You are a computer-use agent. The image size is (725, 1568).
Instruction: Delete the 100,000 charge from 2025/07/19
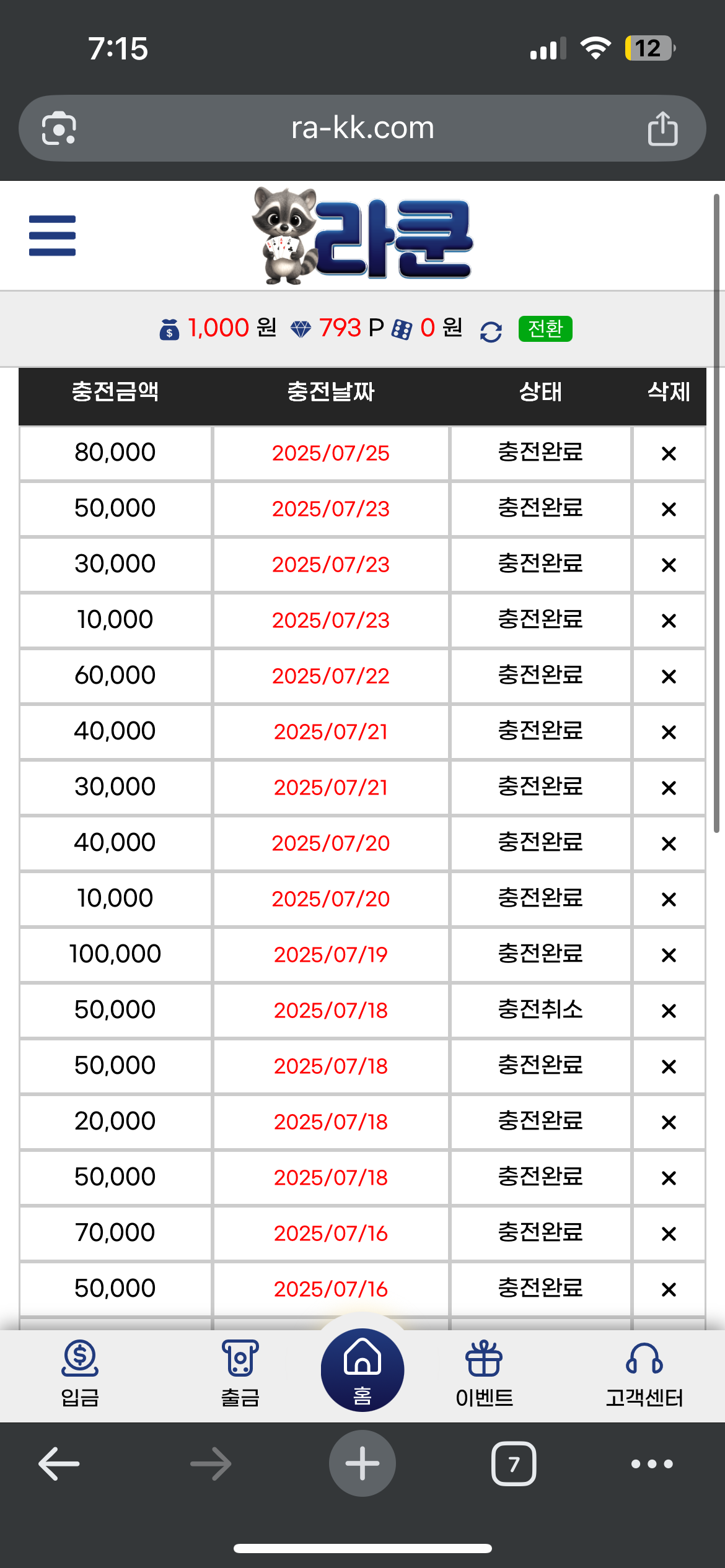[x=668, y=955]
